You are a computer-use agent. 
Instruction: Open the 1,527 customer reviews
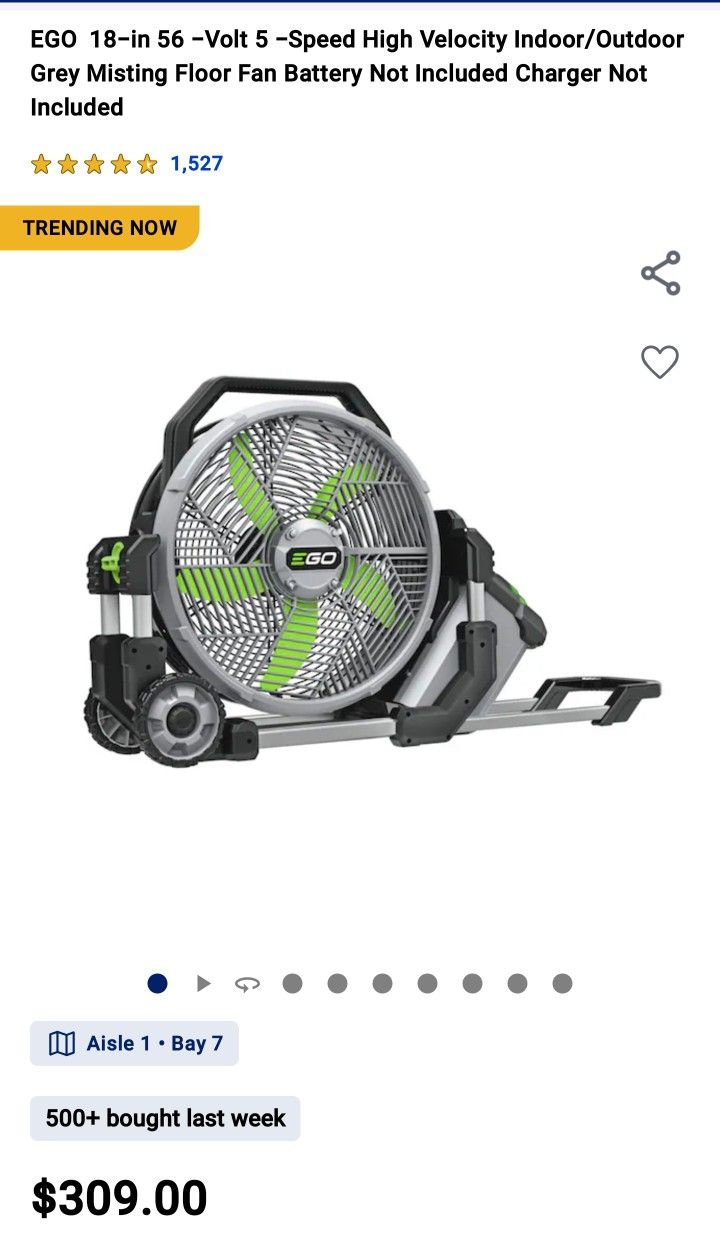pyautogui.click(x=197, y=163)
